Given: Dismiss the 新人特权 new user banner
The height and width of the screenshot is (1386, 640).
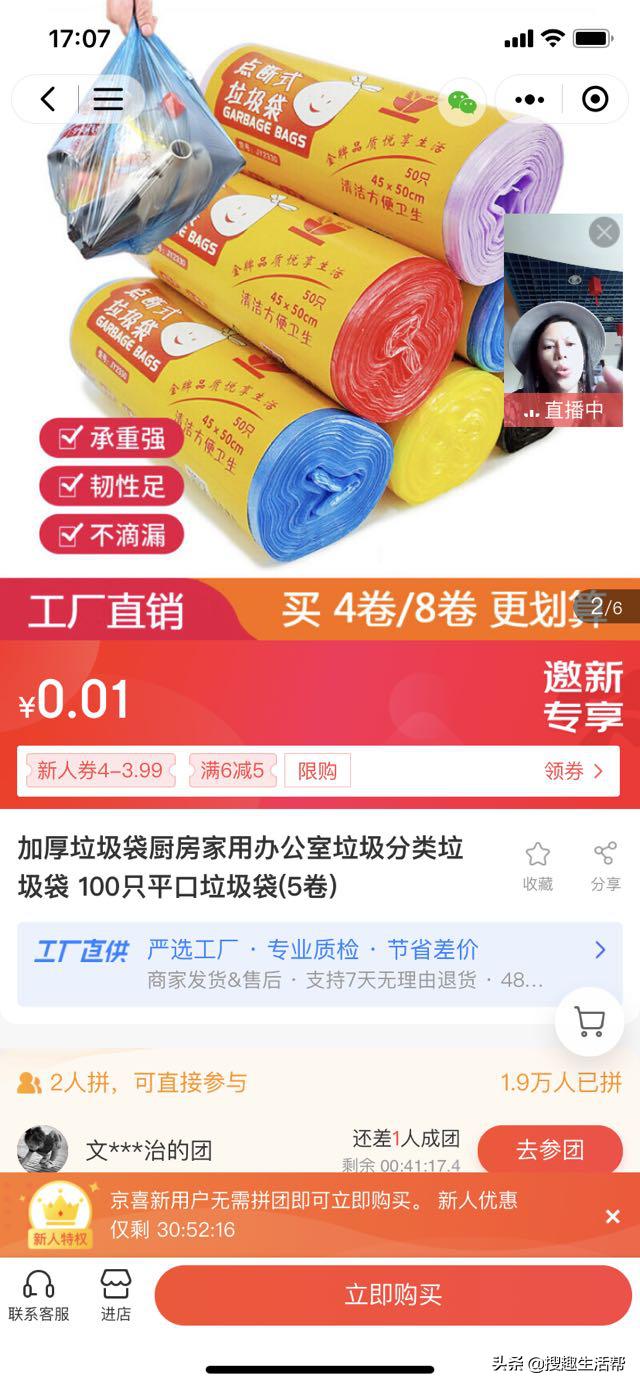Looking at the screenshot, I should 613,1216.
